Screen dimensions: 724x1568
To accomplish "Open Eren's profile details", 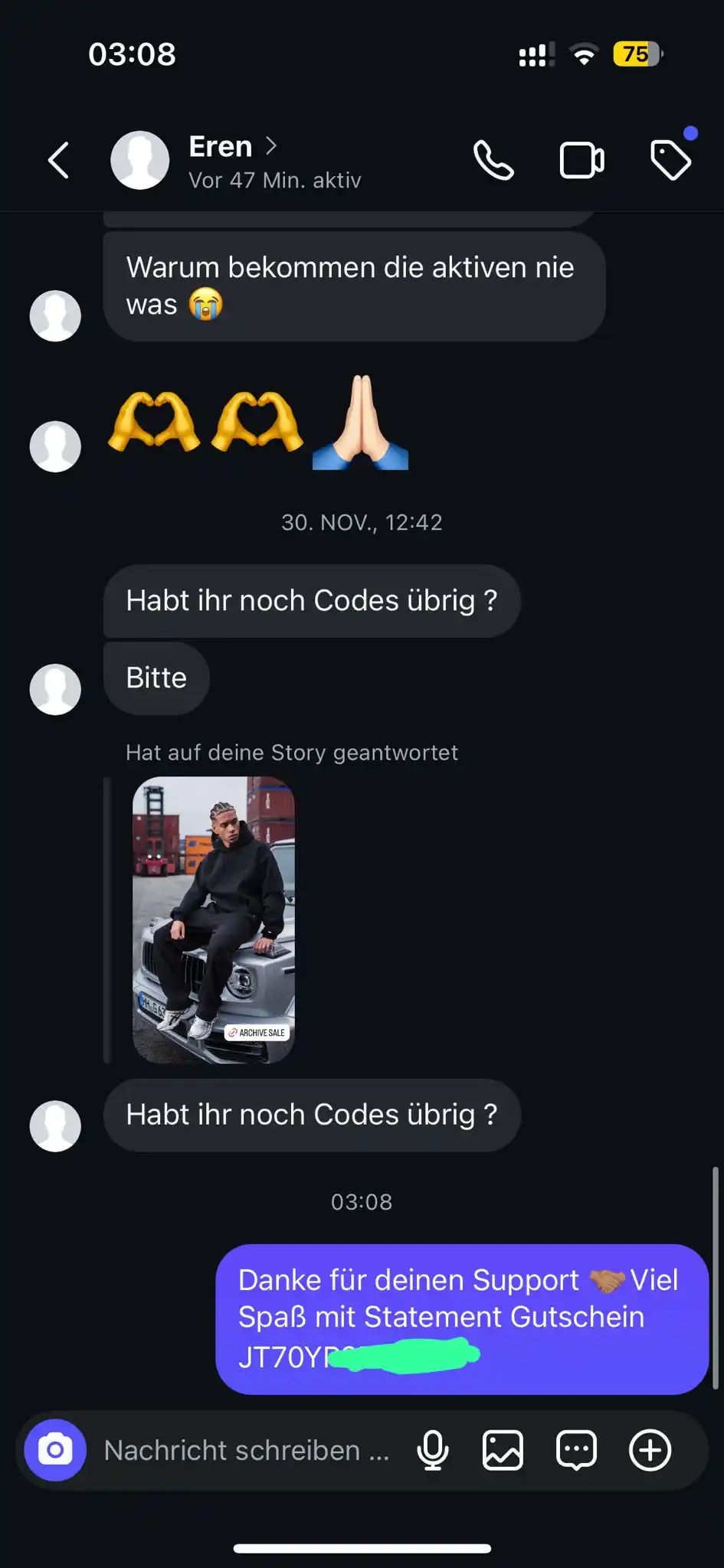I will pyautogui.click(x=230, y=160).
